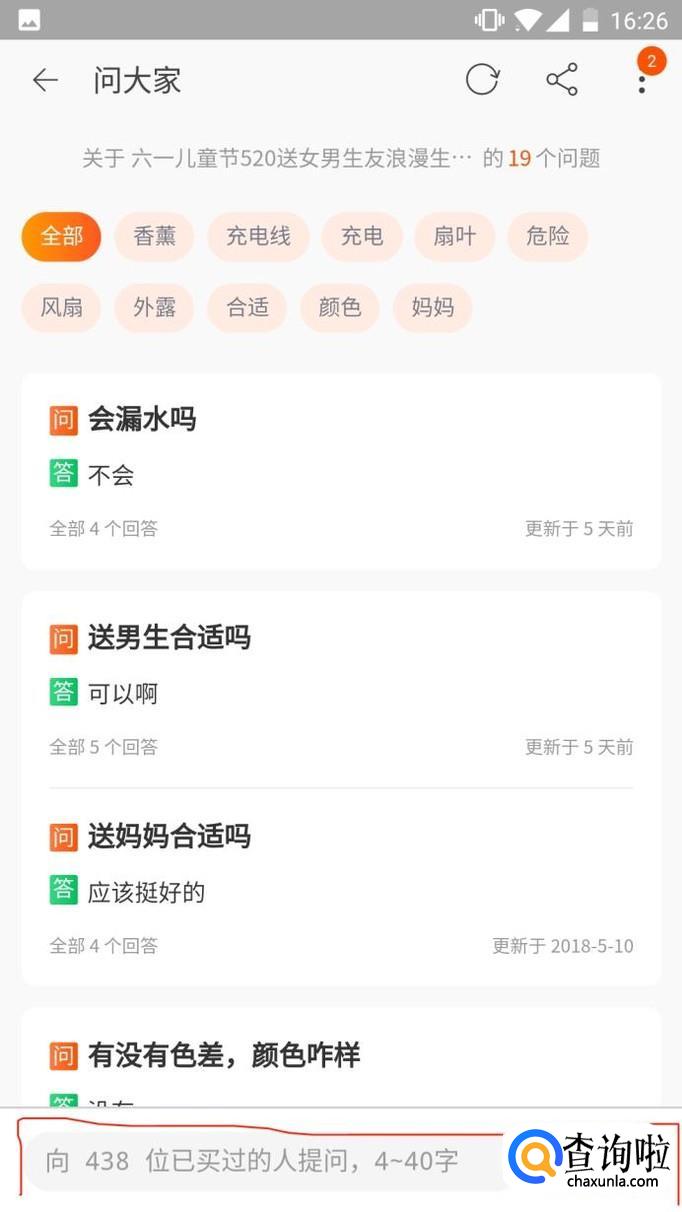
Task: Refresh the questions list
Action: [482, 80]
